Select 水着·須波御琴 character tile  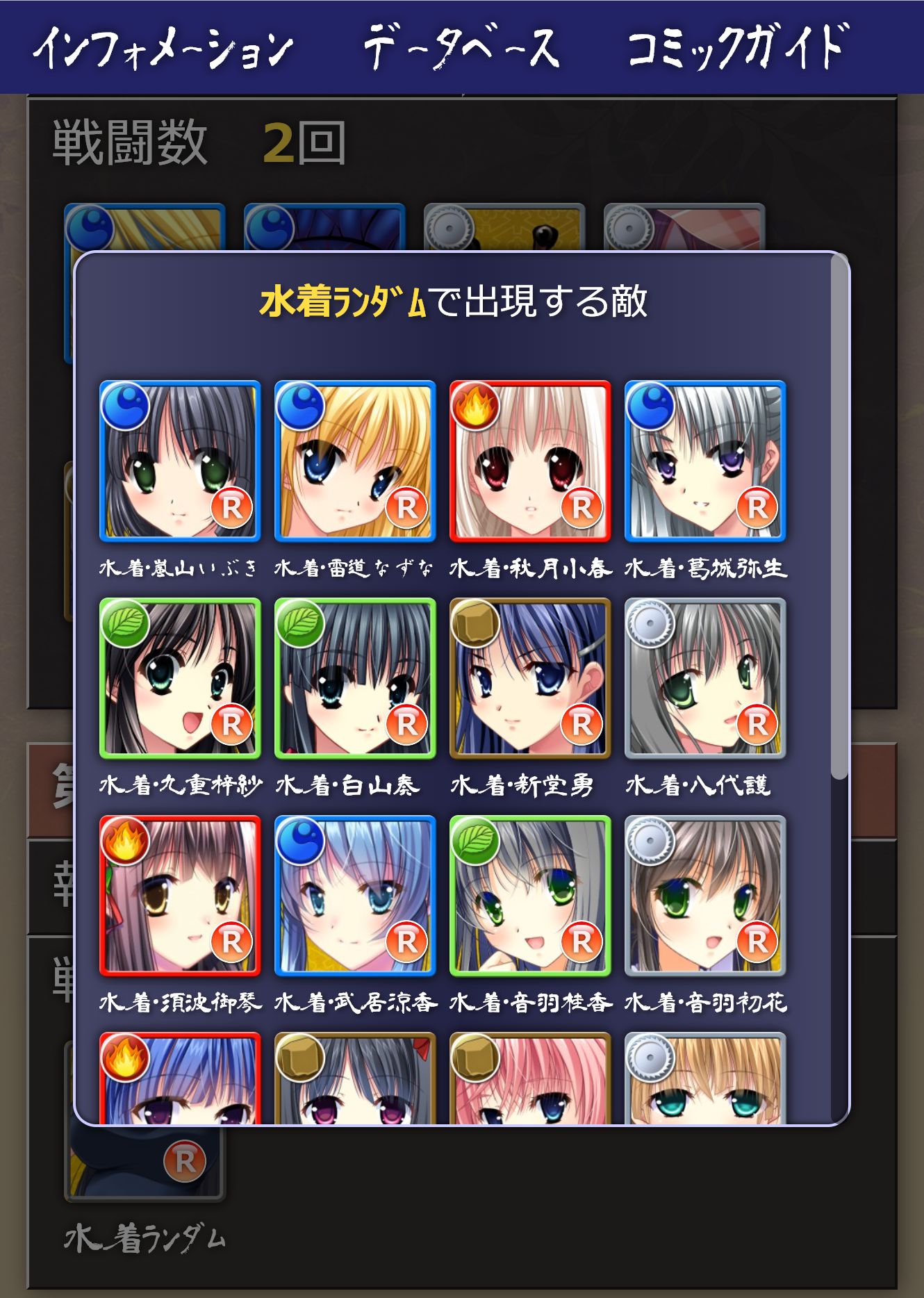coord(180,896)
